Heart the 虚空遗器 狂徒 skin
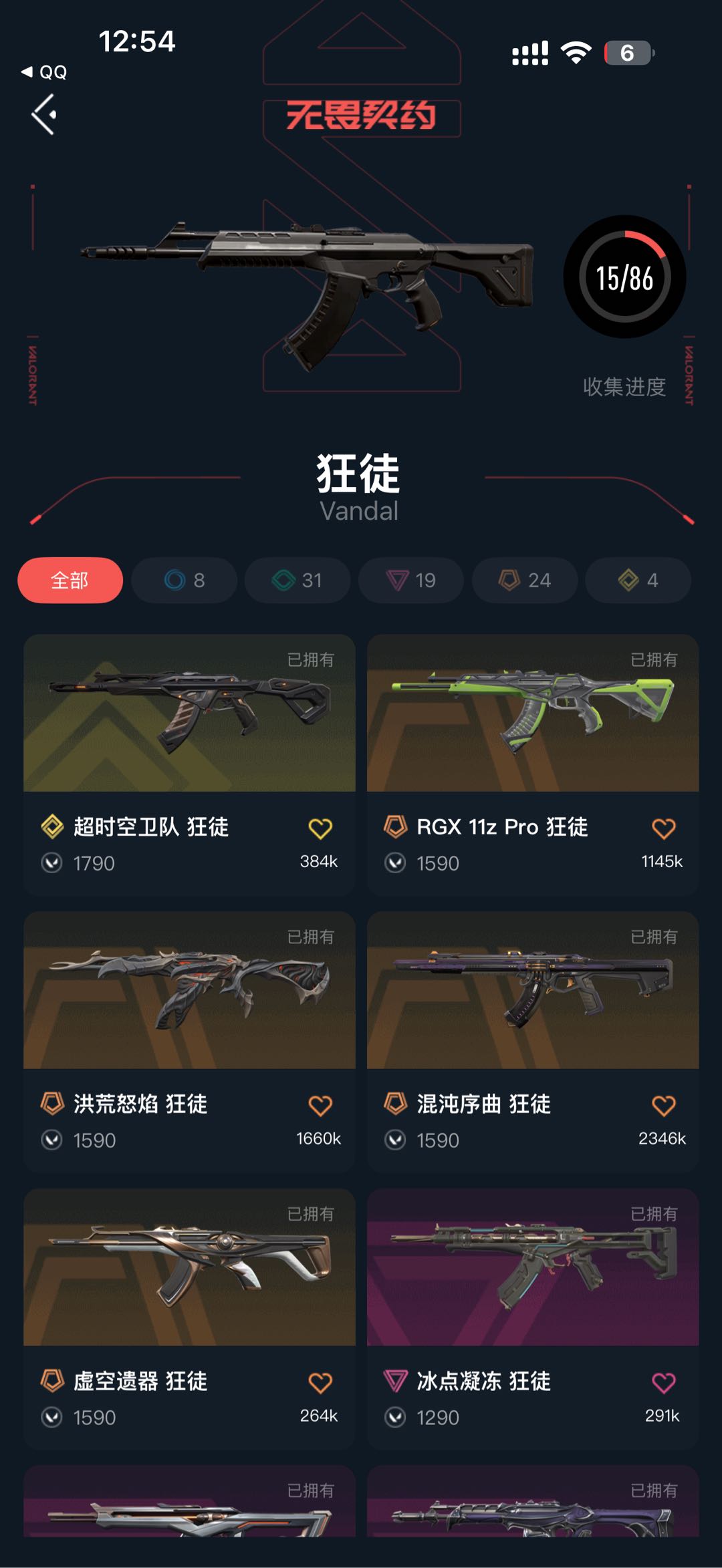This screenshot has width=722, height=1568. 320,1383
